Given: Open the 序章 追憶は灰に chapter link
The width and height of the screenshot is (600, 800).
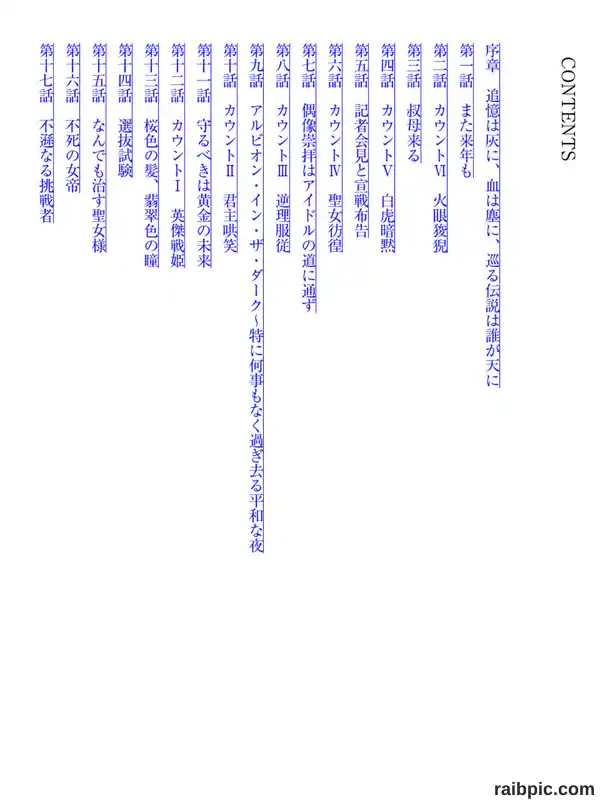Looking at the screenshot, I should [x=493, y=216].
